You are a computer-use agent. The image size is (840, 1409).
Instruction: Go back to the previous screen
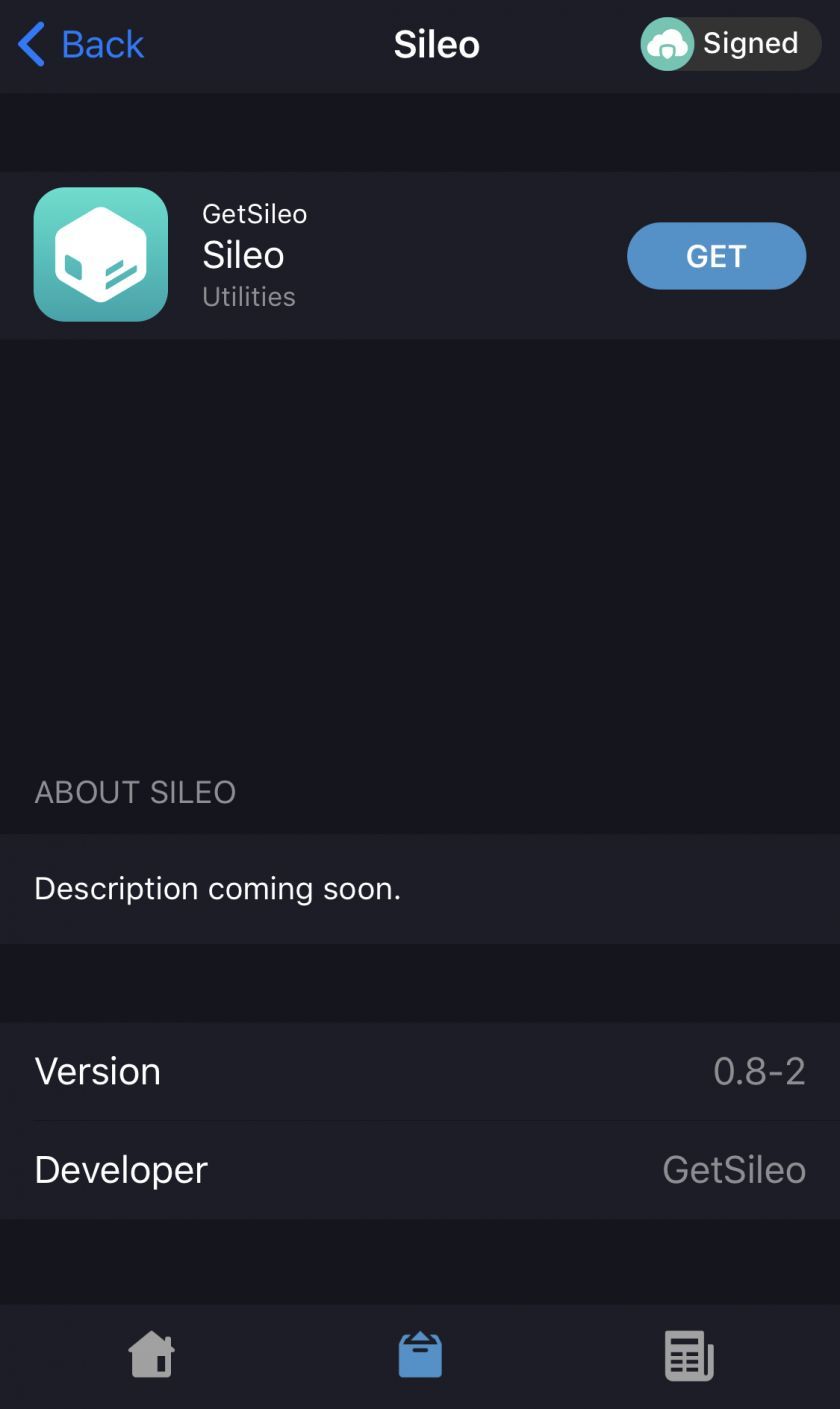[82, 44]
